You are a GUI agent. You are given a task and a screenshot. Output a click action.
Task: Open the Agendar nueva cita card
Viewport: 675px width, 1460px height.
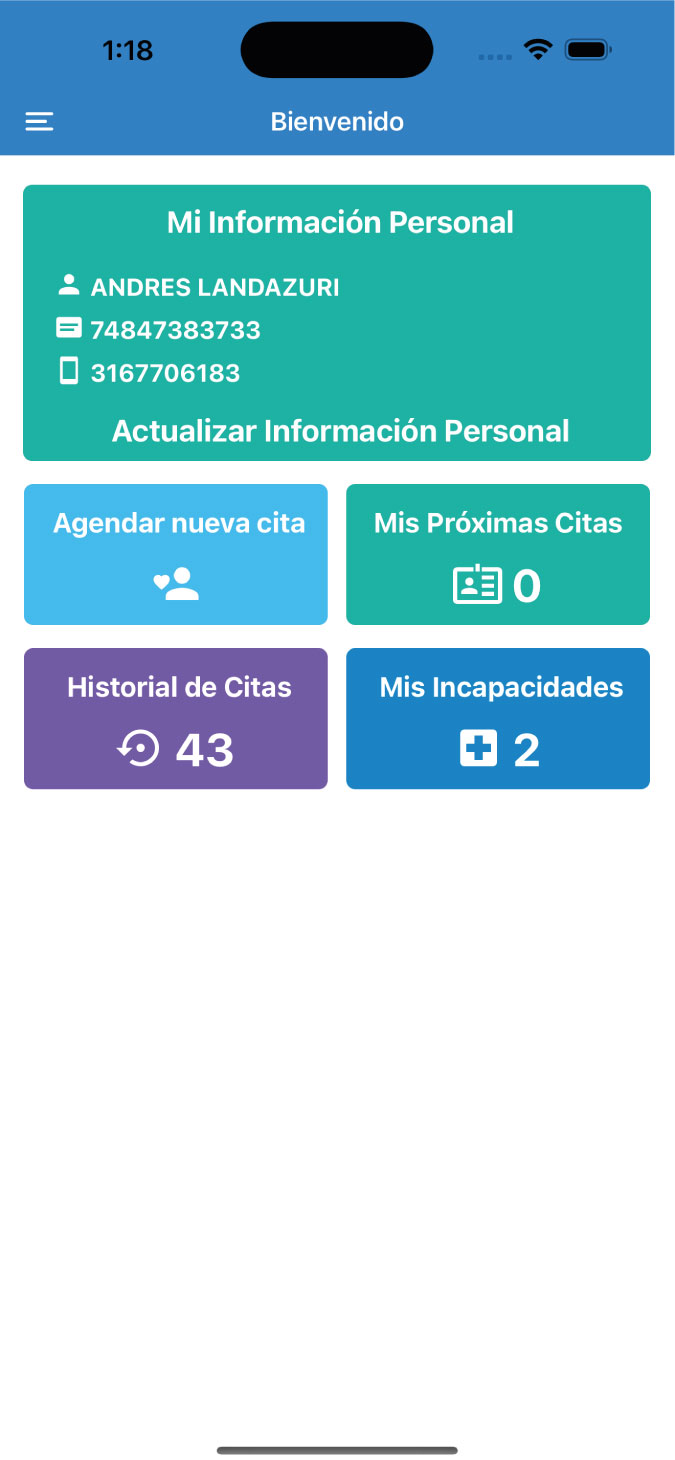(x=176, y=555)
